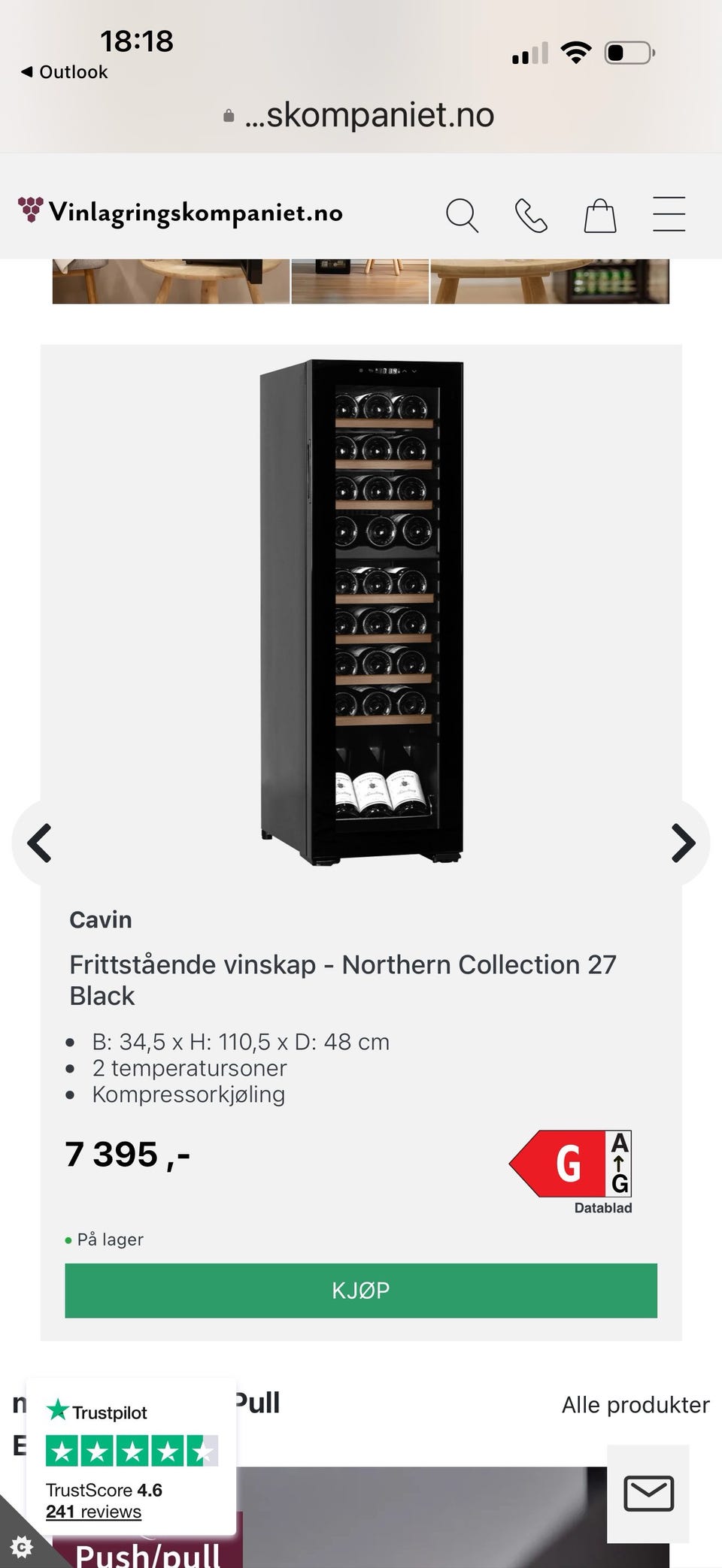
Task: Open the hamburger menu
Action: [669, 214]
